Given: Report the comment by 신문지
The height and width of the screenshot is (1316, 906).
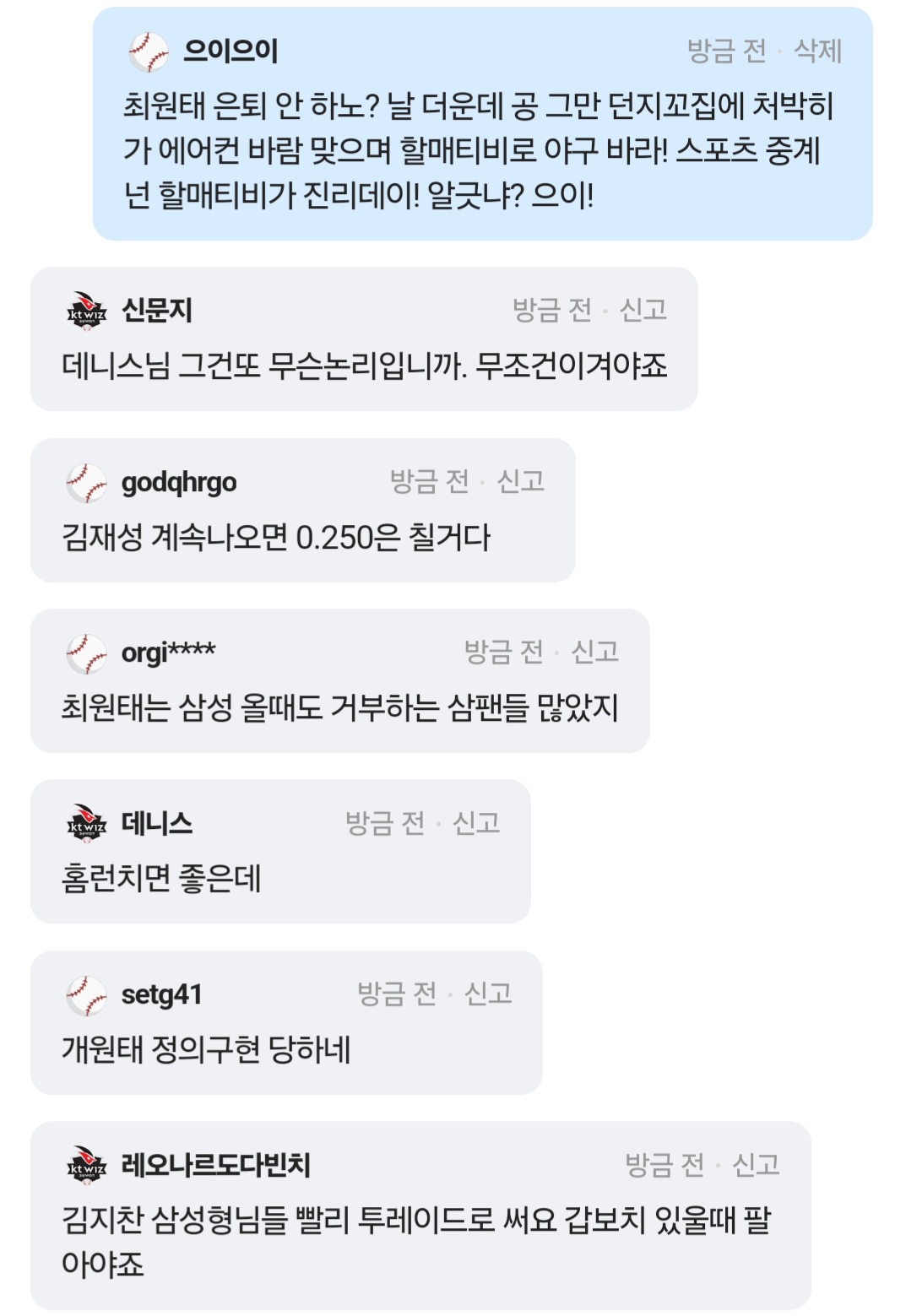Looking at the screenshot, I should 643,311.
